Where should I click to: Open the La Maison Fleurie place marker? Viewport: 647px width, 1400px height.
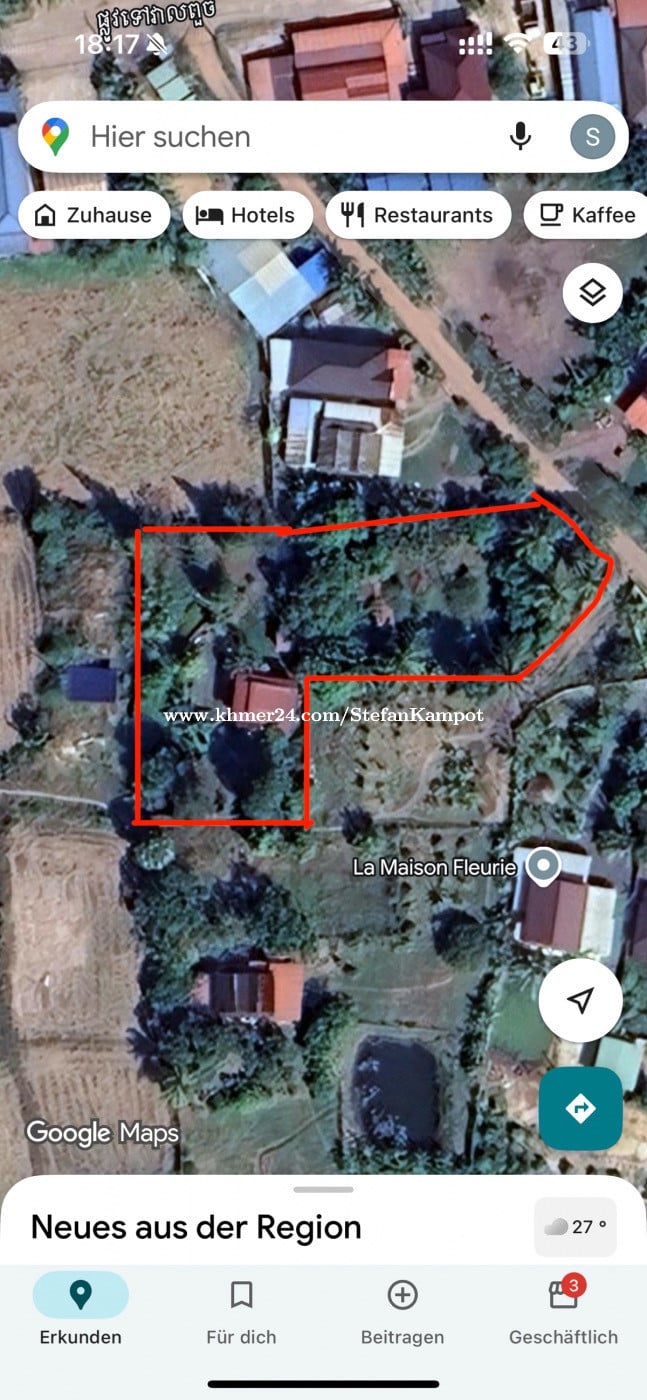tap(543, 866)
